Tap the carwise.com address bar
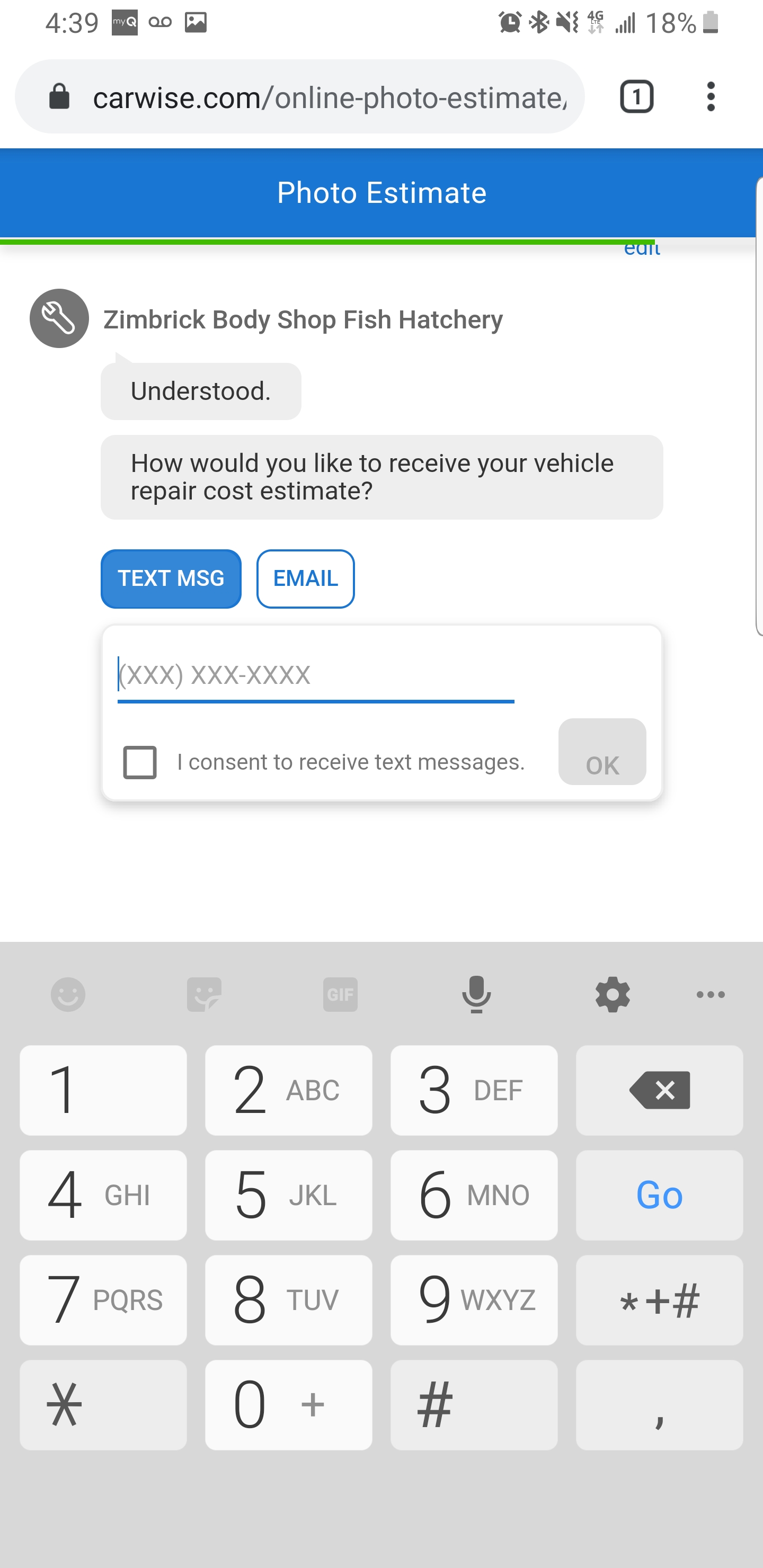The height and width of the screenshot is (1568, 763). coord(329,97)
